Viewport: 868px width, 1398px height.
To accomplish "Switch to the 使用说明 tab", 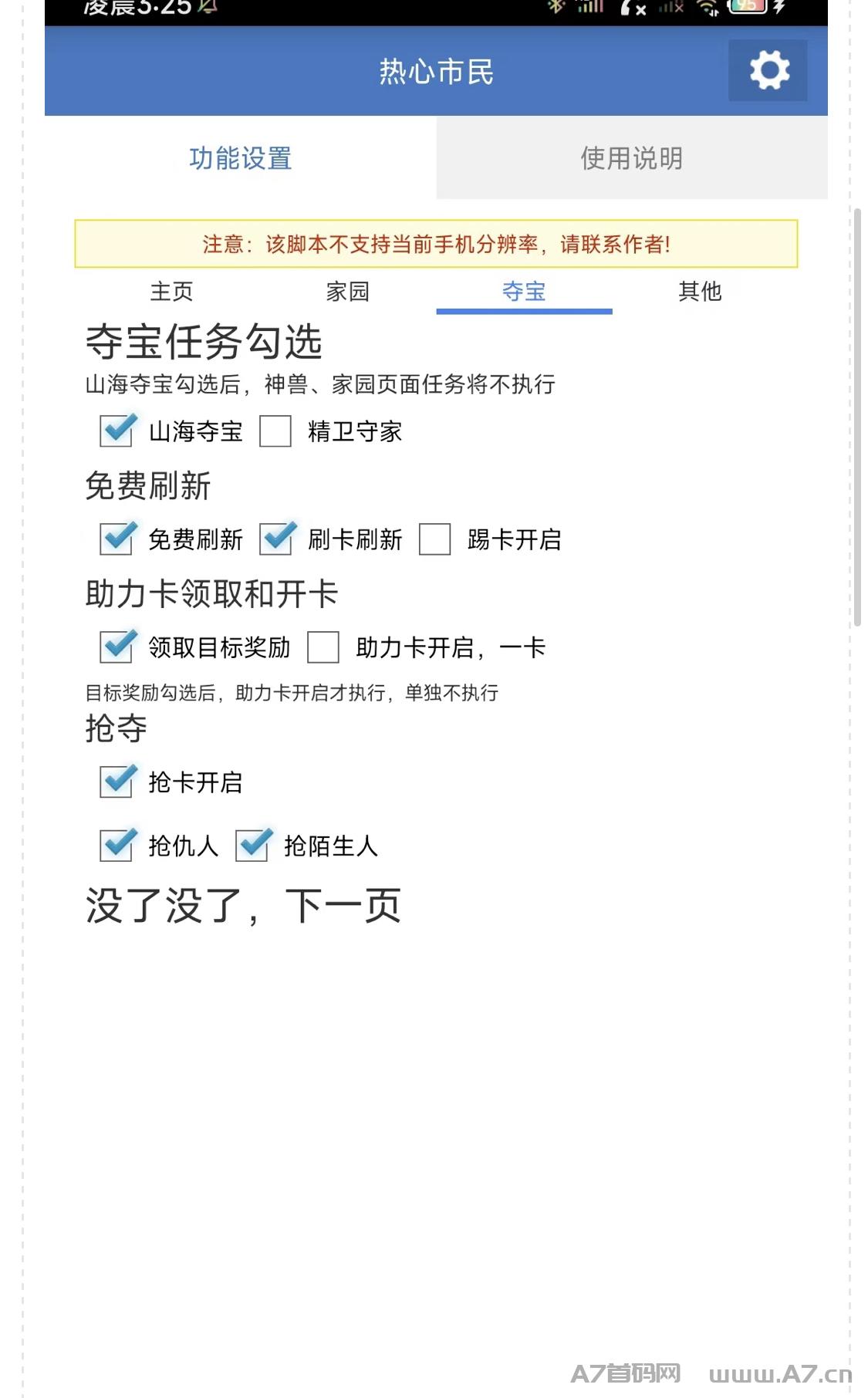I will 632,158.
